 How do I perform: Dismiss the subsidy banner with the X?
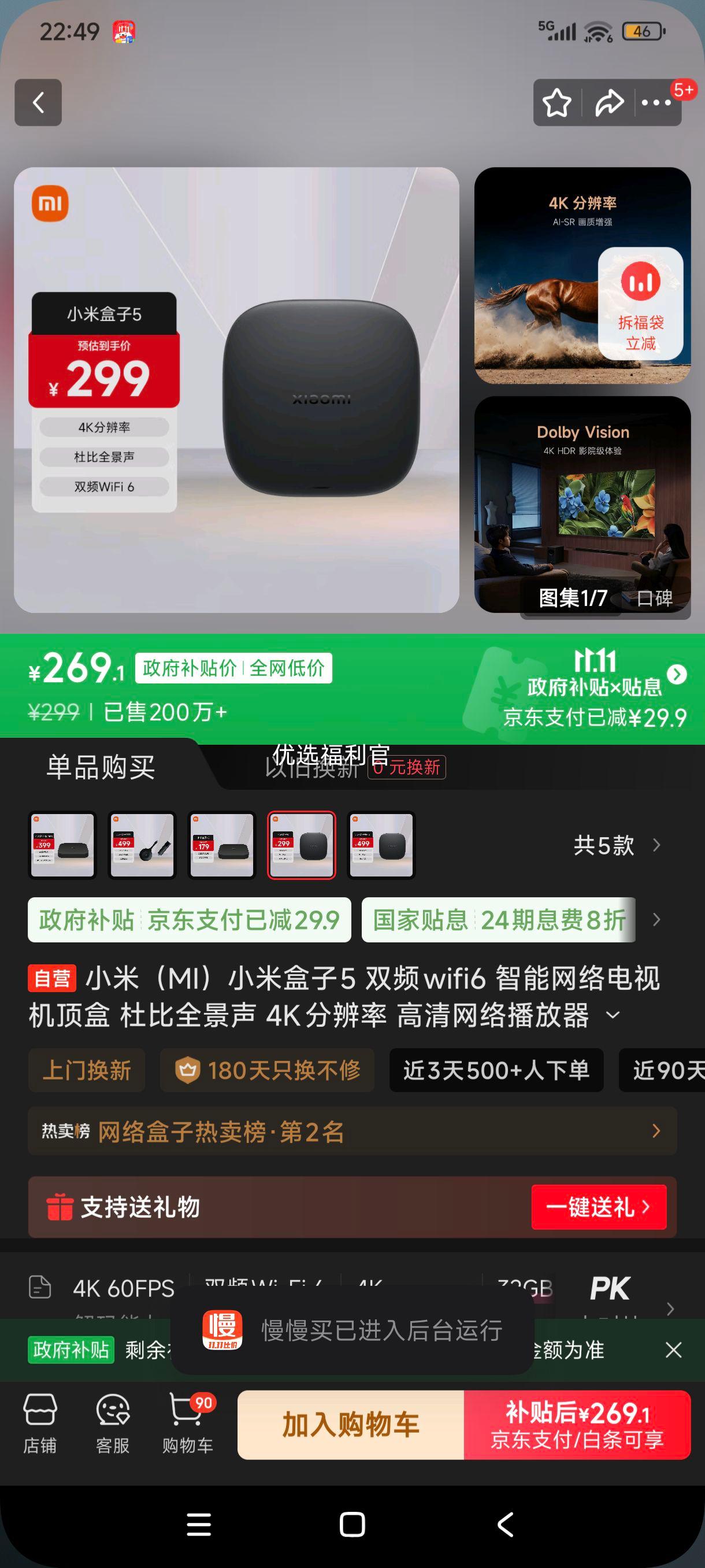tap(673, 1351)
